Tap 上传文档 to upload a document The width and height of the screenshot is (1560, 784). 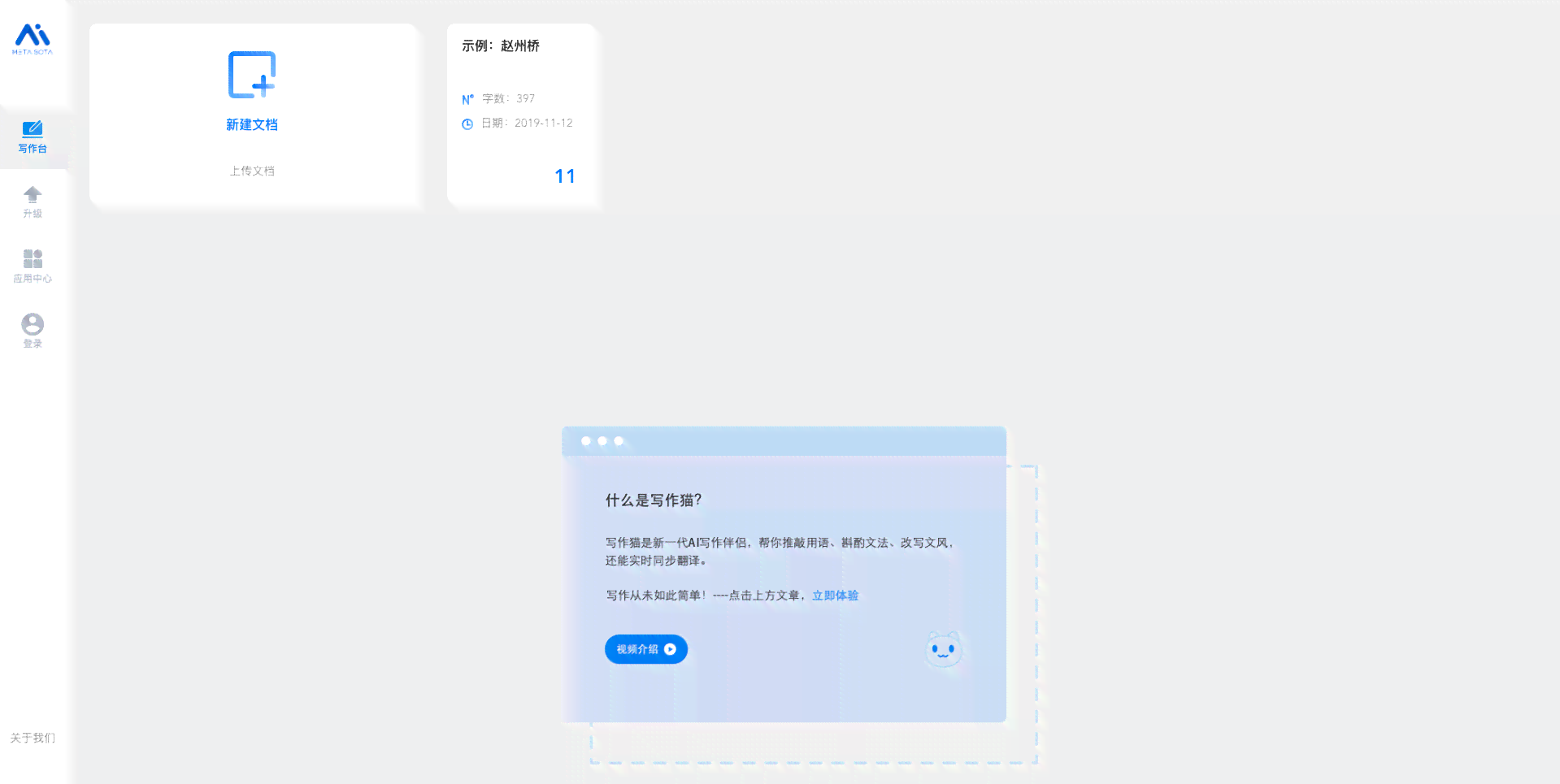(x=252, y=171)
